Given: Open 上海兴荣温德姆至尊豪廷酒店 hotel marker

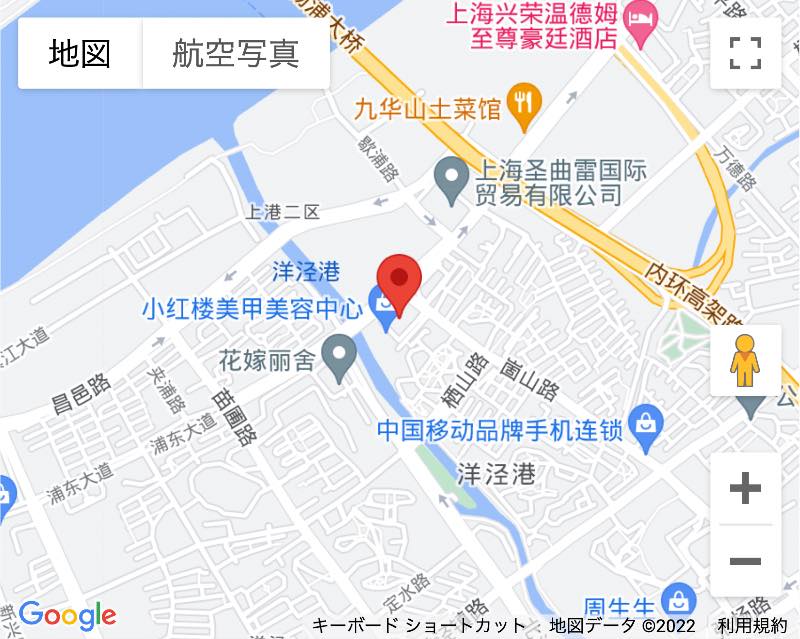Looking at the screenshot, I should (x=638, y=17).
